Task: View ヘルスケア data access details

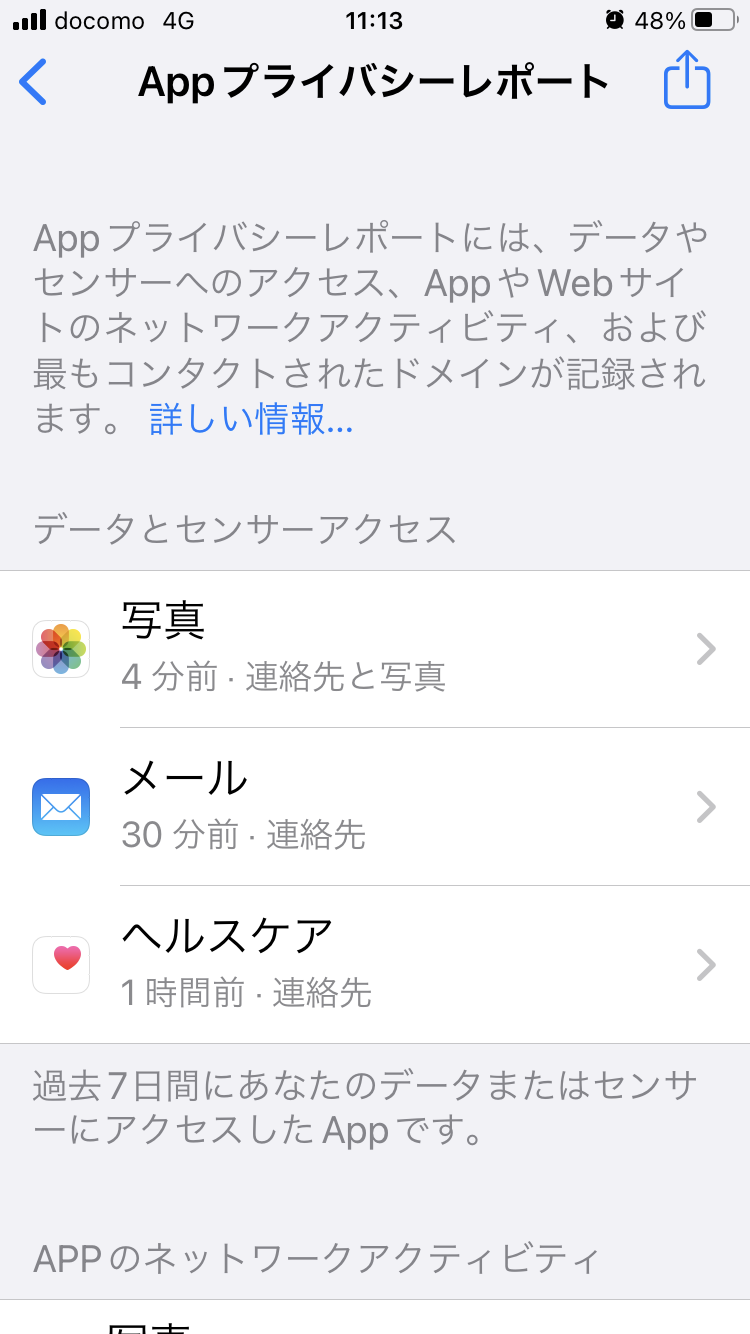Action: (x=375, y=964)
